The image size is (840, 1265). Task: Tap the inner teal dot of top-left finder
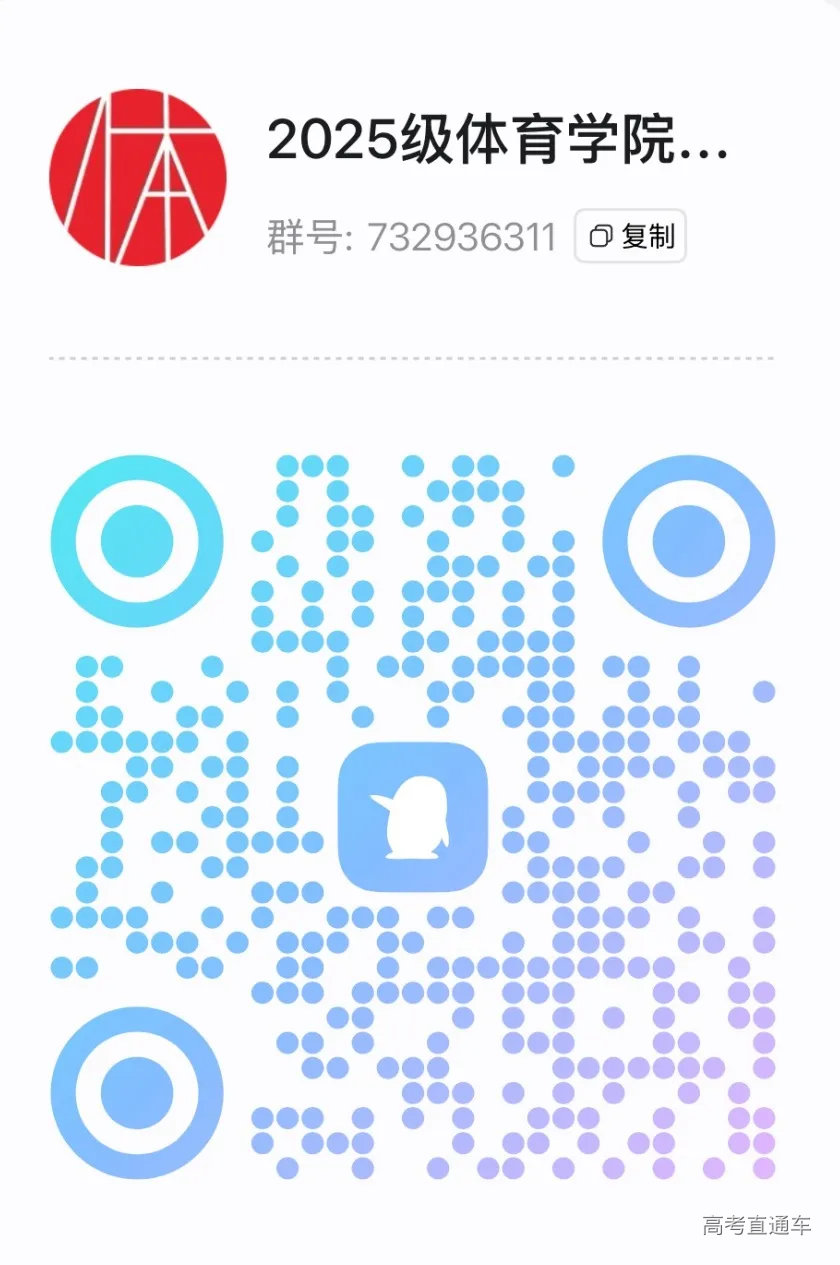pyautogui.click(x=137, y=540)
